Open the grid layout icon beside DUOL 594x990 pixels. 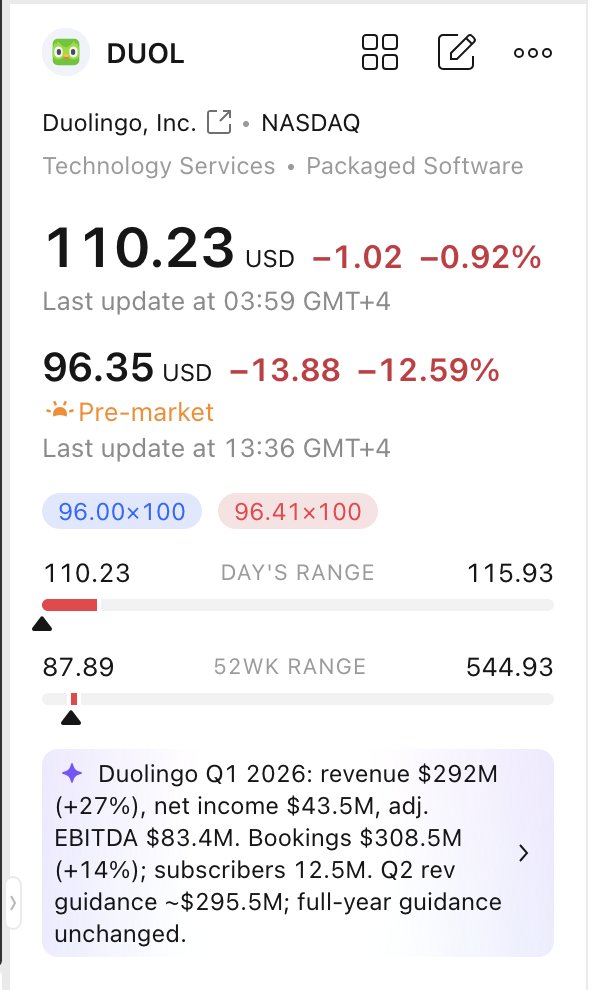pos(379,52)
